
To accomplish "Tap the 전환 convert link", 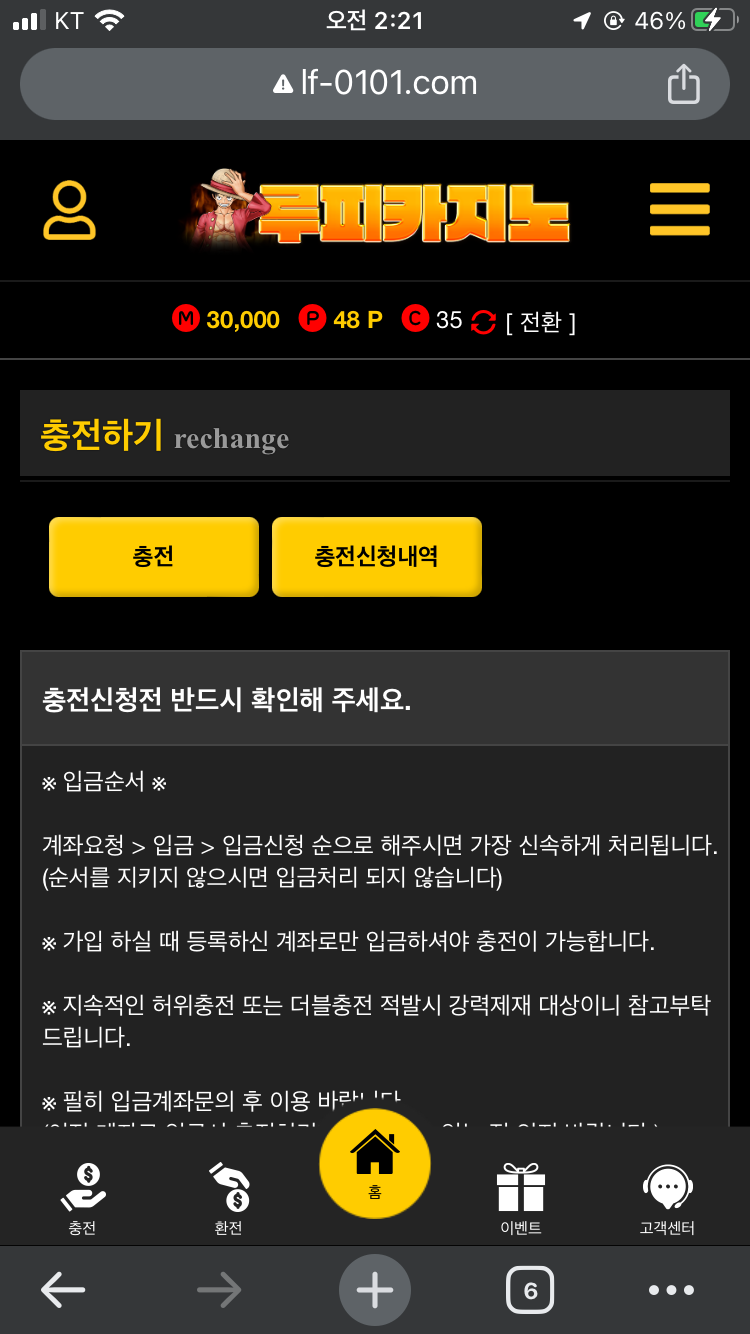I will click(x=540, y=322).
